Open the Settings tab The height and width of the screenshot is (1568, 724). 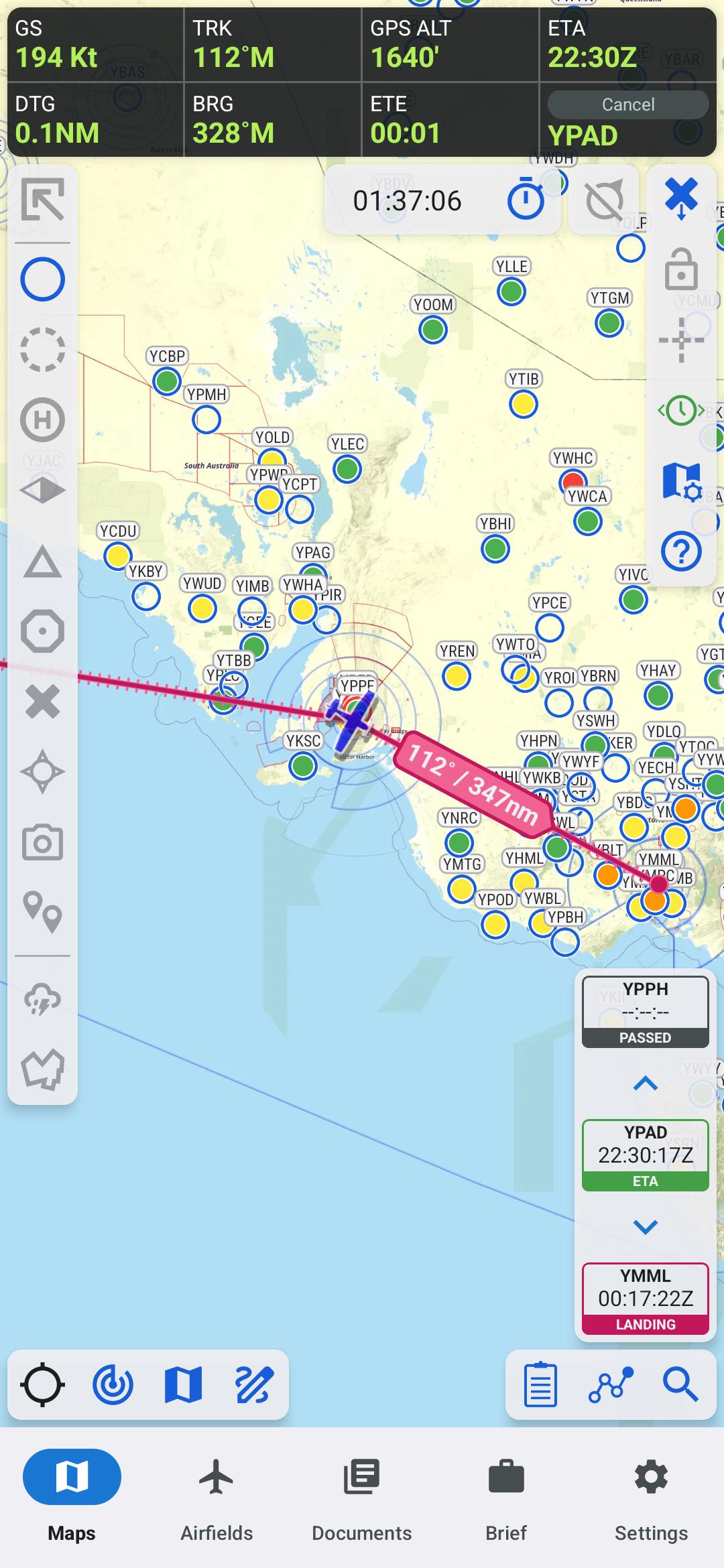point(651,1500)
